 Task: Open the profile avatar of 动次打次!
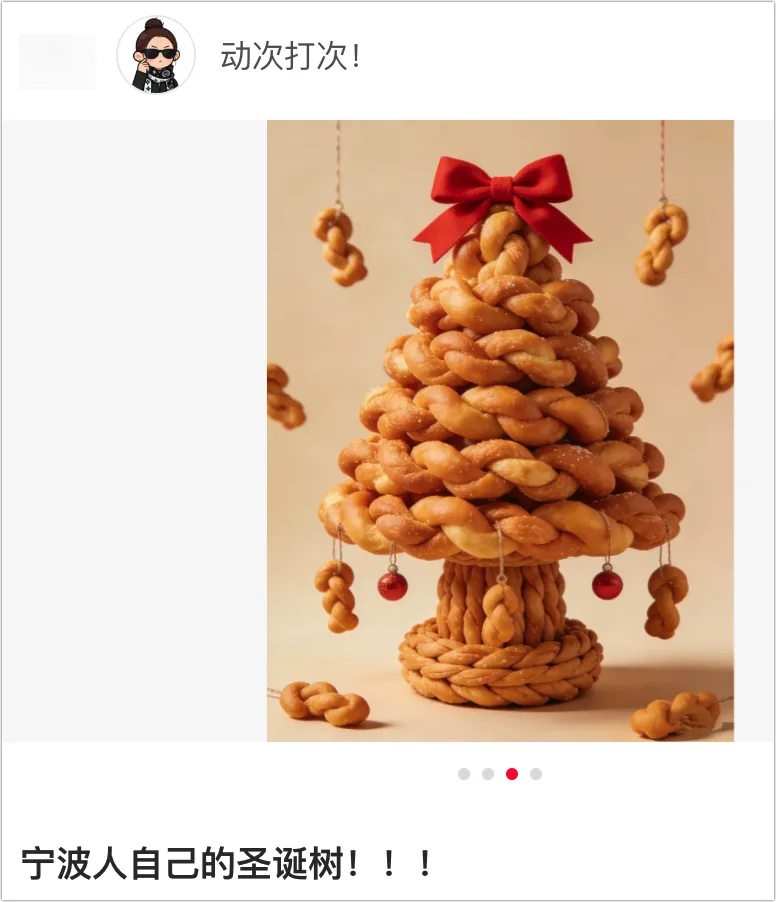click(155, 56)
